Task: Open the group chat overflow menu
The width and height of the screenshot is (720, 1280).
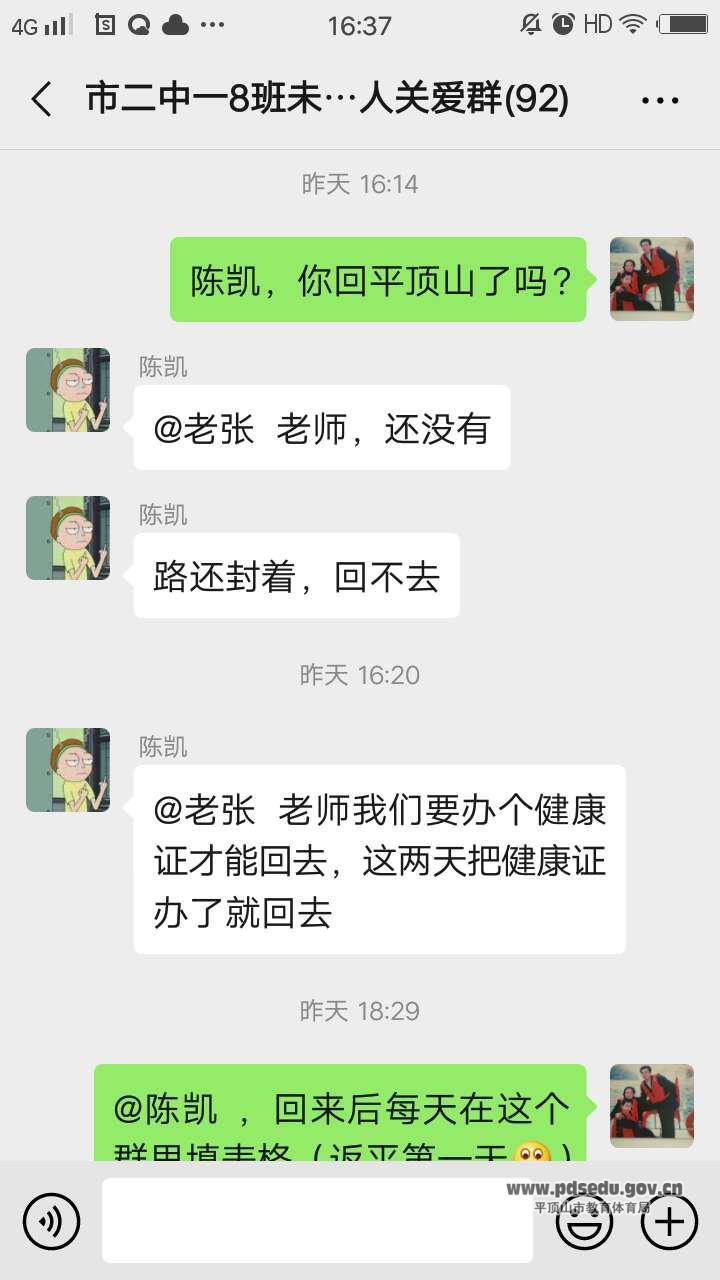Action: [660, 100]
